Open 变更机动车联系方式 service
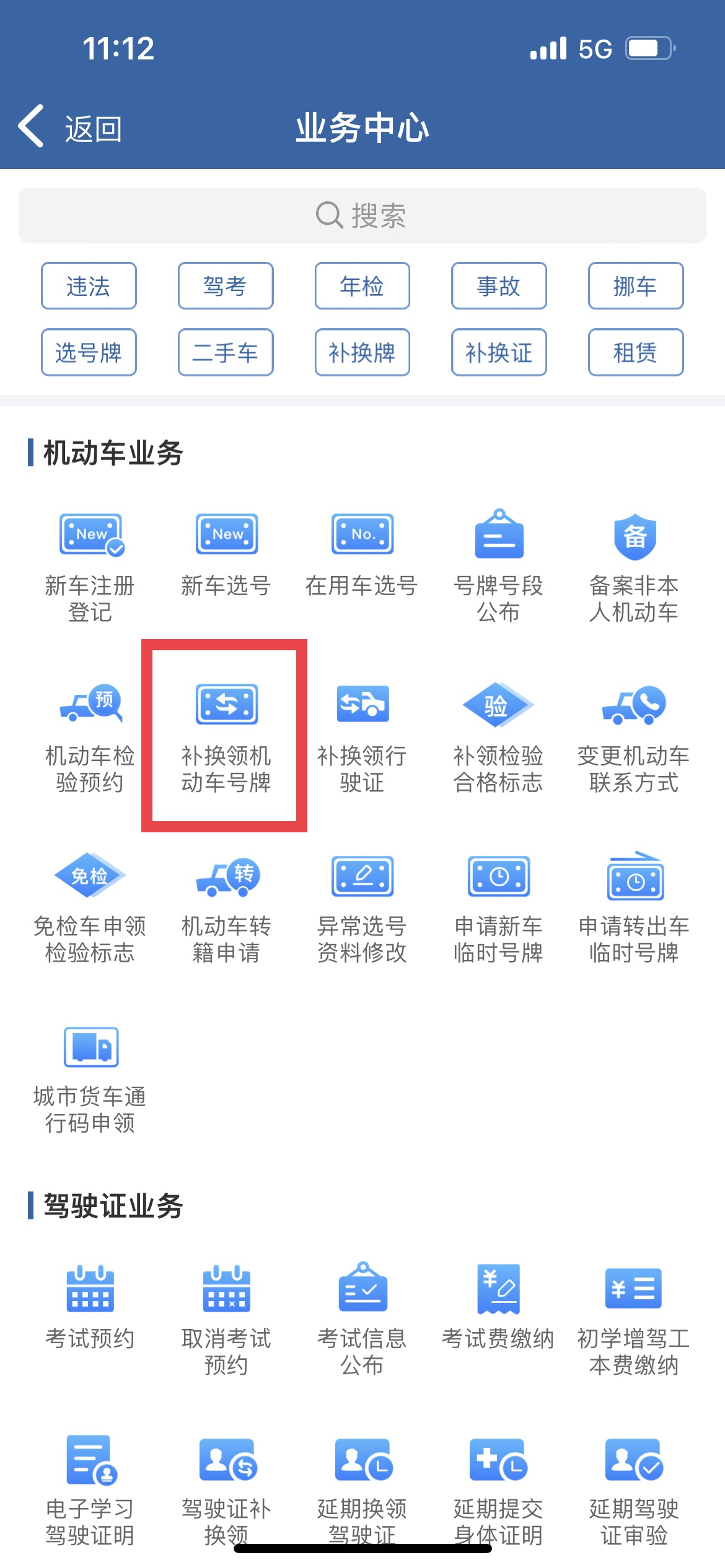The height and width of the screenshot is (1568, 725). [x=634, y=736]
